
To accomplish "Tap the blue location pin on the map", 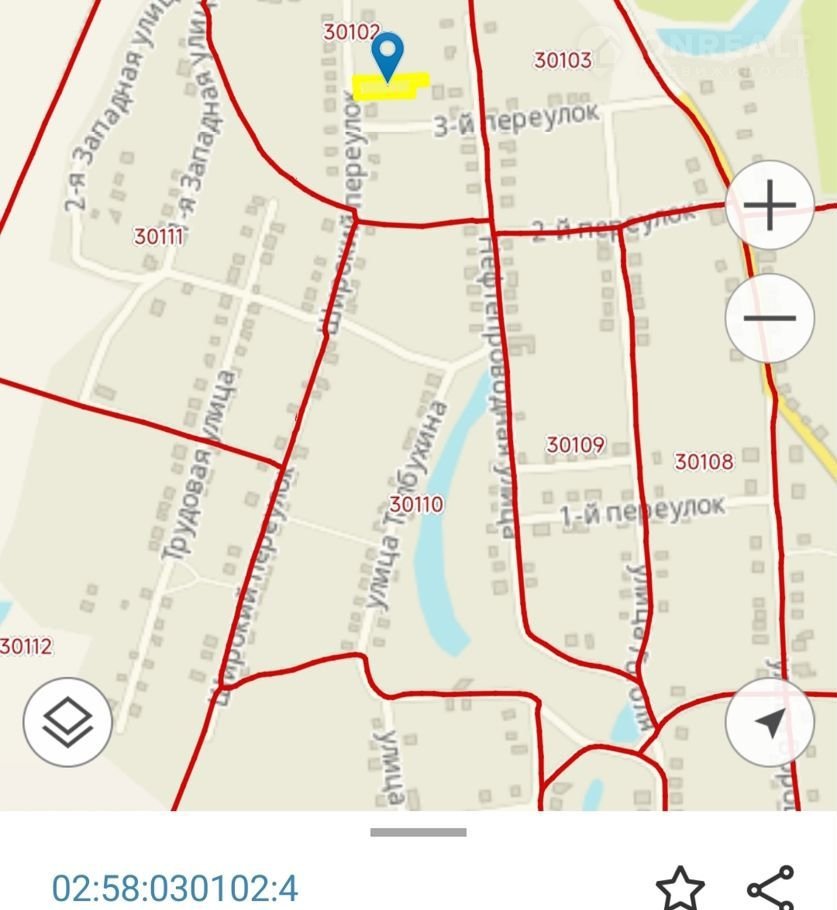I will (x=387, y=54).
